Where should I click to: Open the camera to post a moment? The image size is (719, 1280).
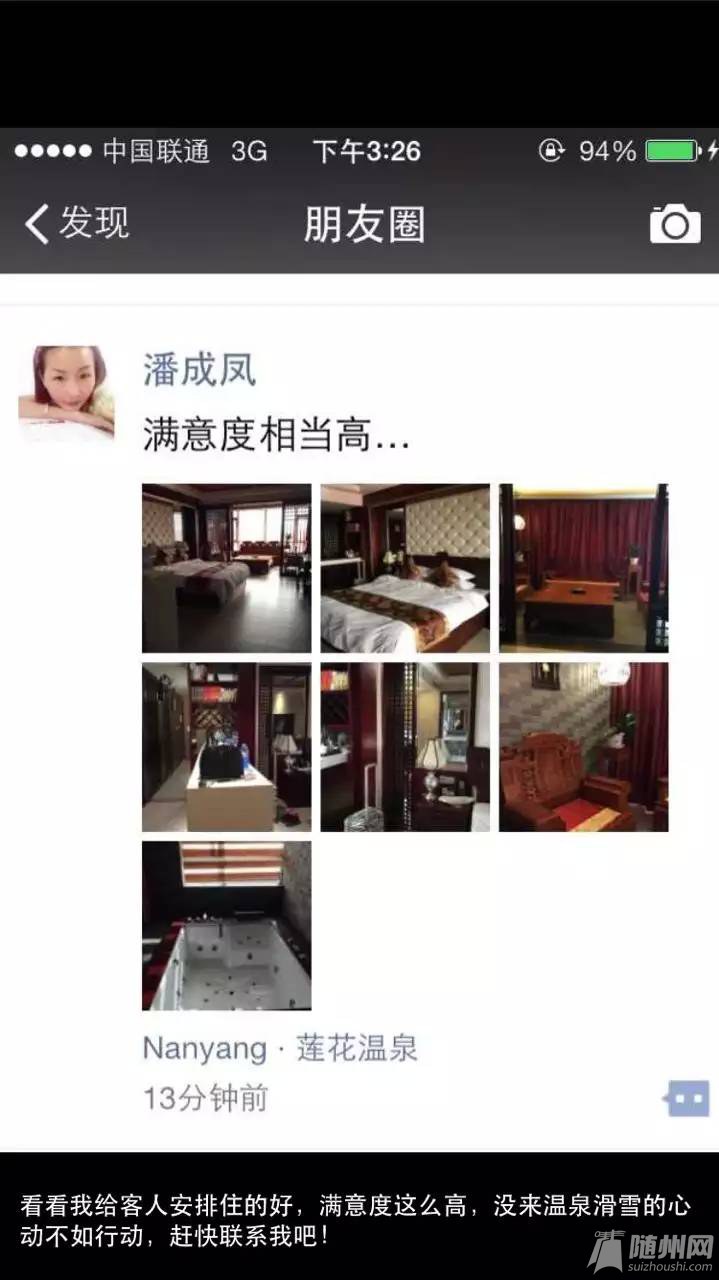click(x=675, y=223)
